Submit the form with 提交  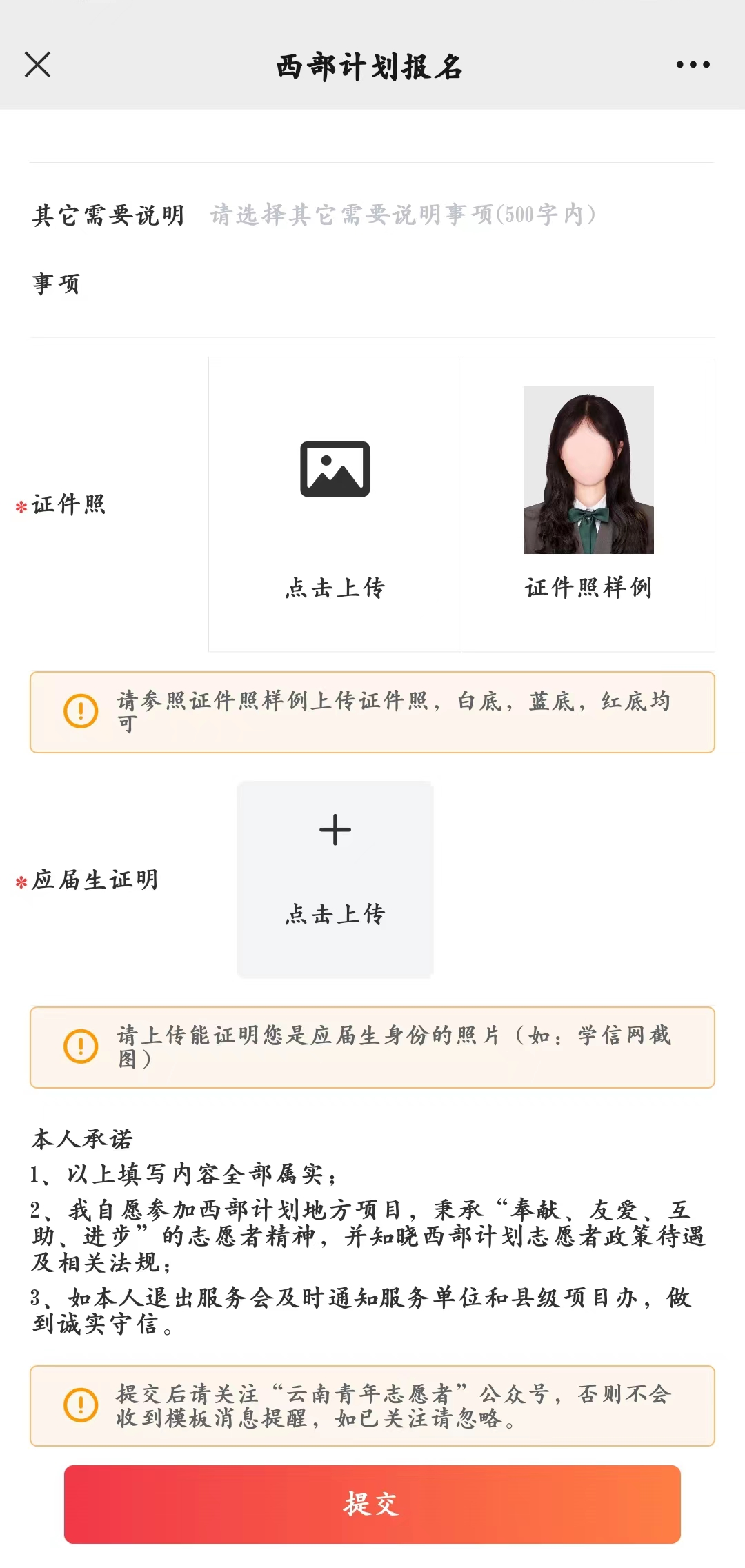372,1504
